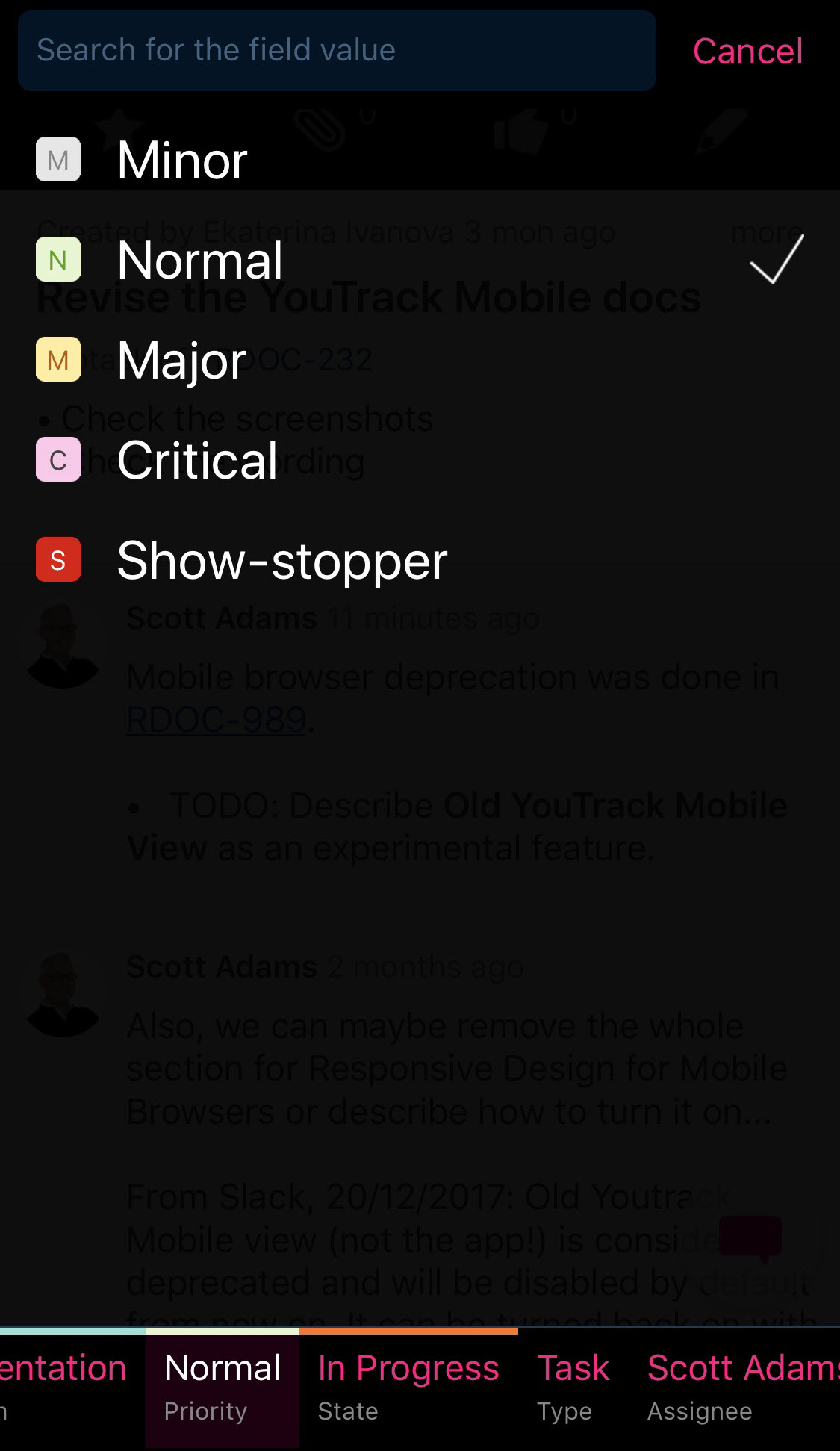This screenshot has height=1451, width=840.
Task: Open the Task type field
Action: 573,1388
